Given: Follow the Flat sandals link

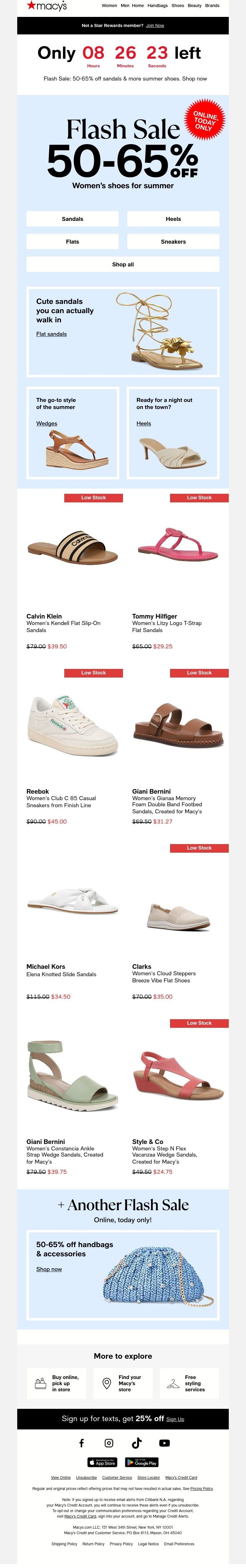Looking at the screenshot, I should point(51,334).
